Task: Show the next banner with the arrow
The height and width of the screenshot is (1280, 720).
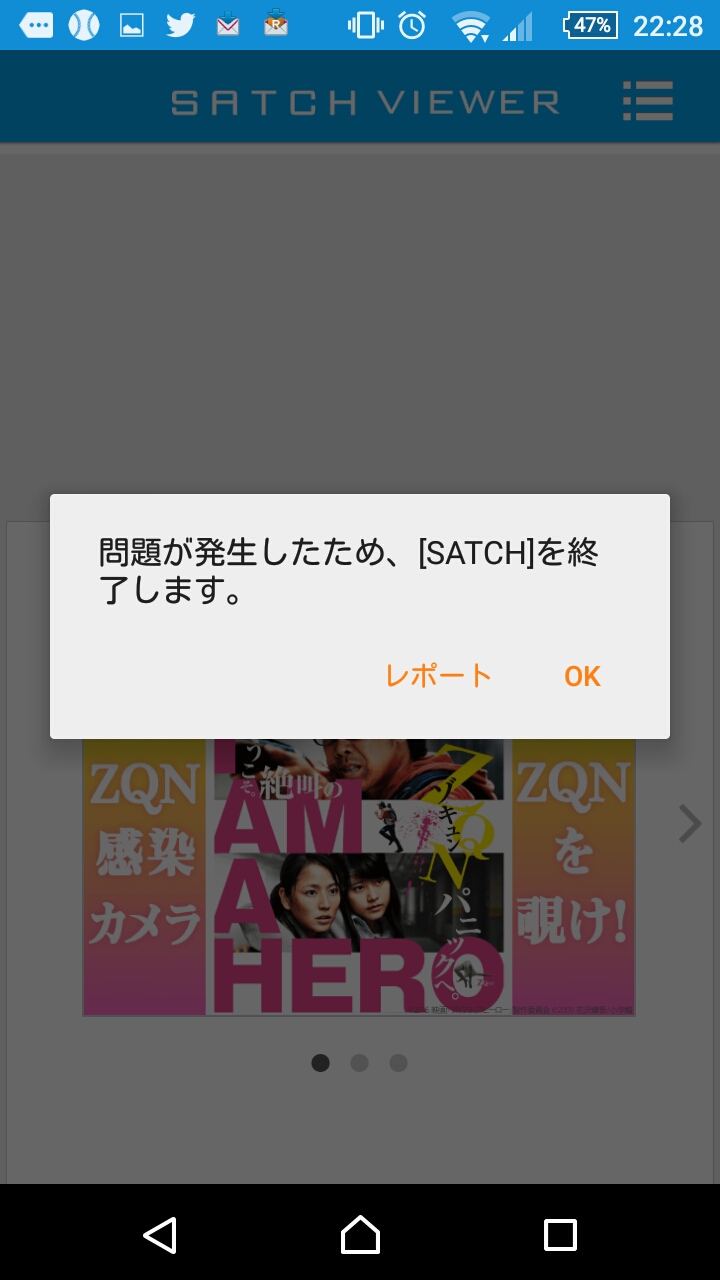Action: point(689,824)
